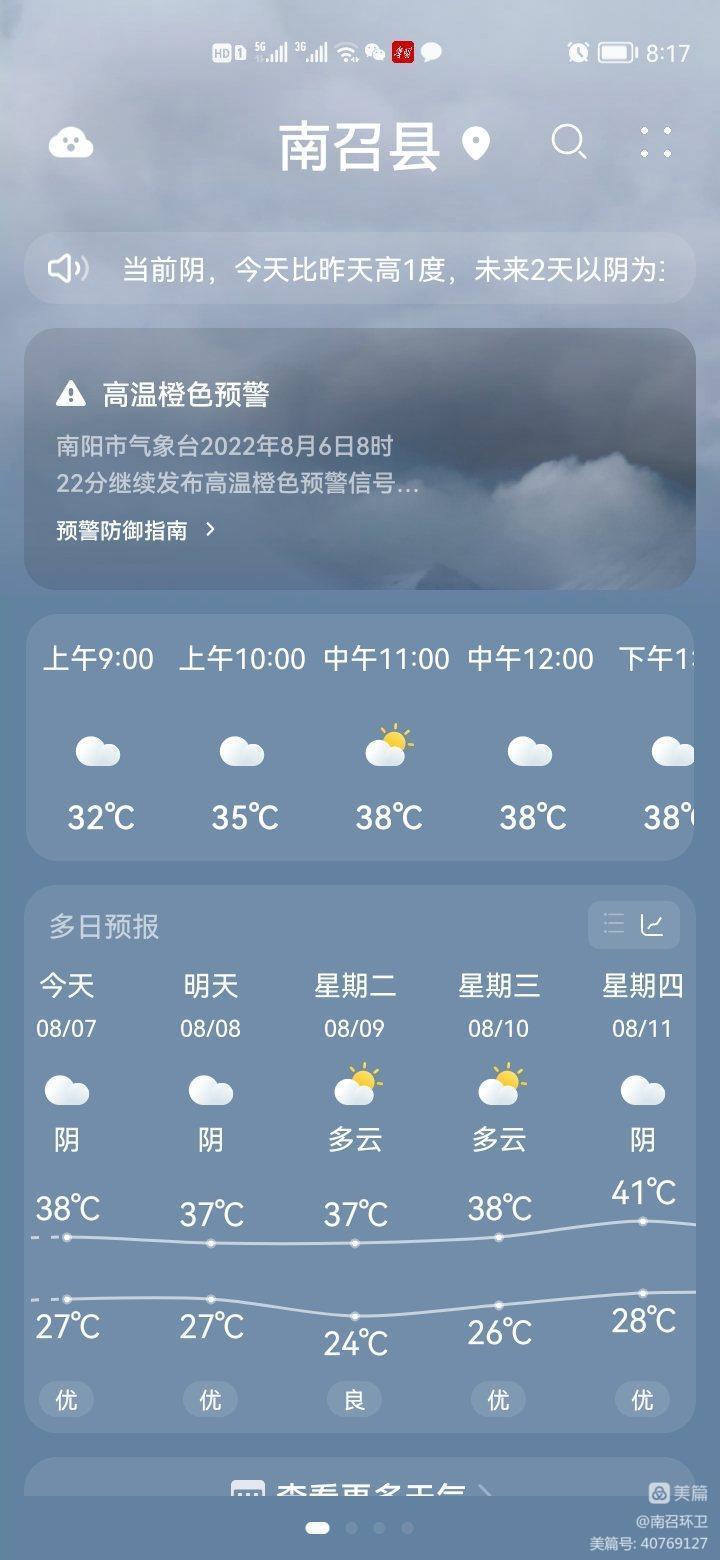Switch multi-day forecast to list view
The width and height of the screenshot is (720, 1560).
(x=613, y=924)
